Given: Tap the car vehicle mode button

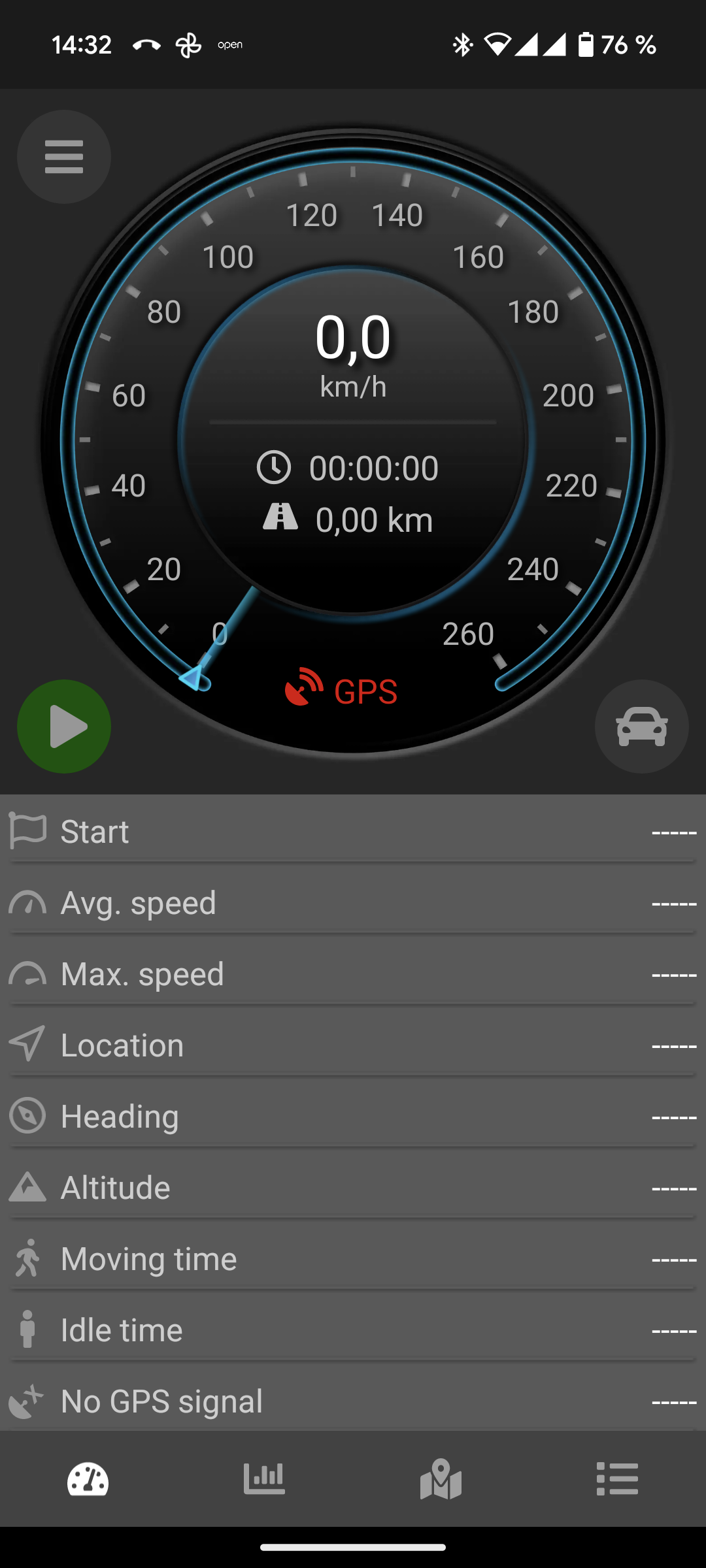Looking at the screenshot, I should (x=641, y=727).
